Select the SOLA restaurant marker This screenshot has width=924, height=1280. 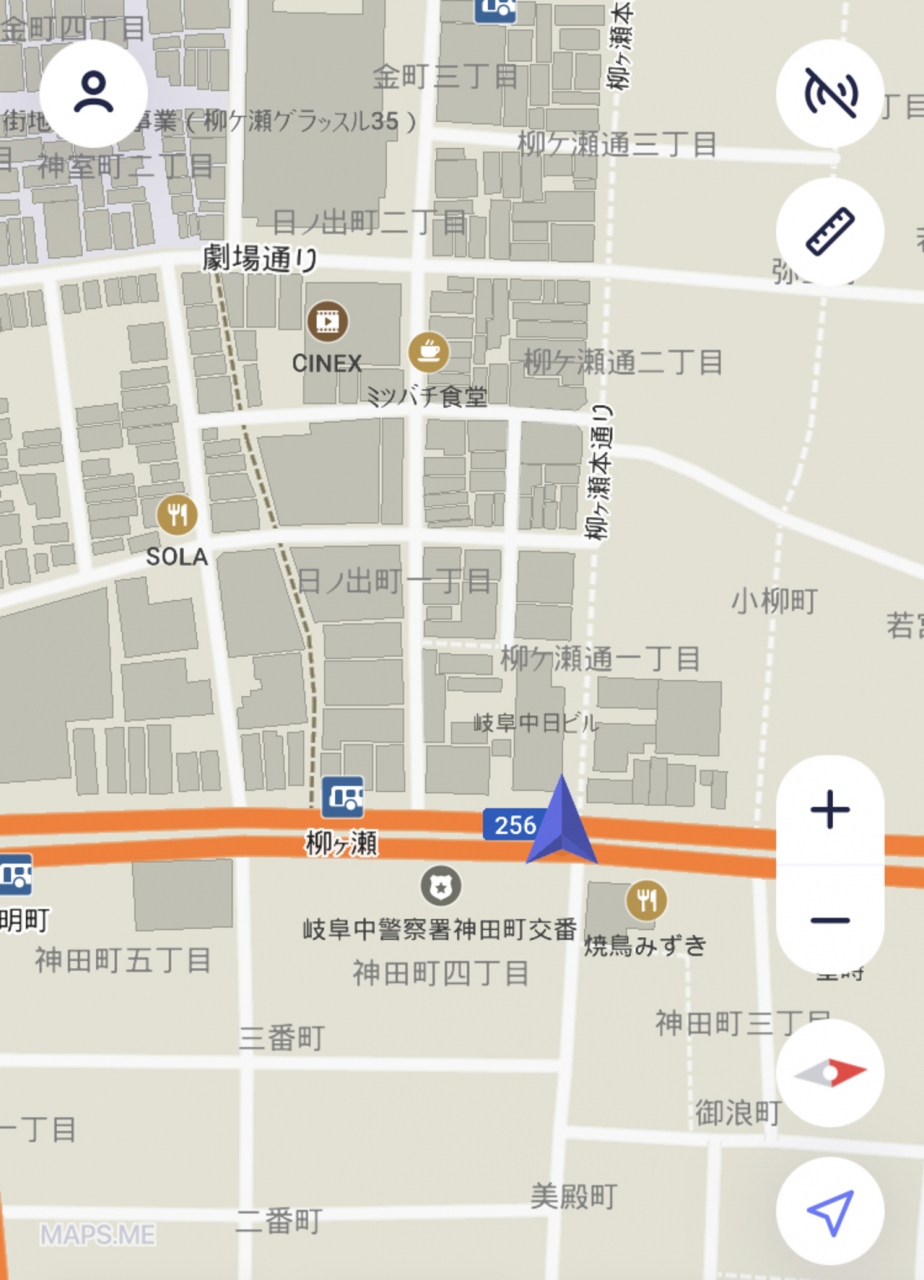177,515
